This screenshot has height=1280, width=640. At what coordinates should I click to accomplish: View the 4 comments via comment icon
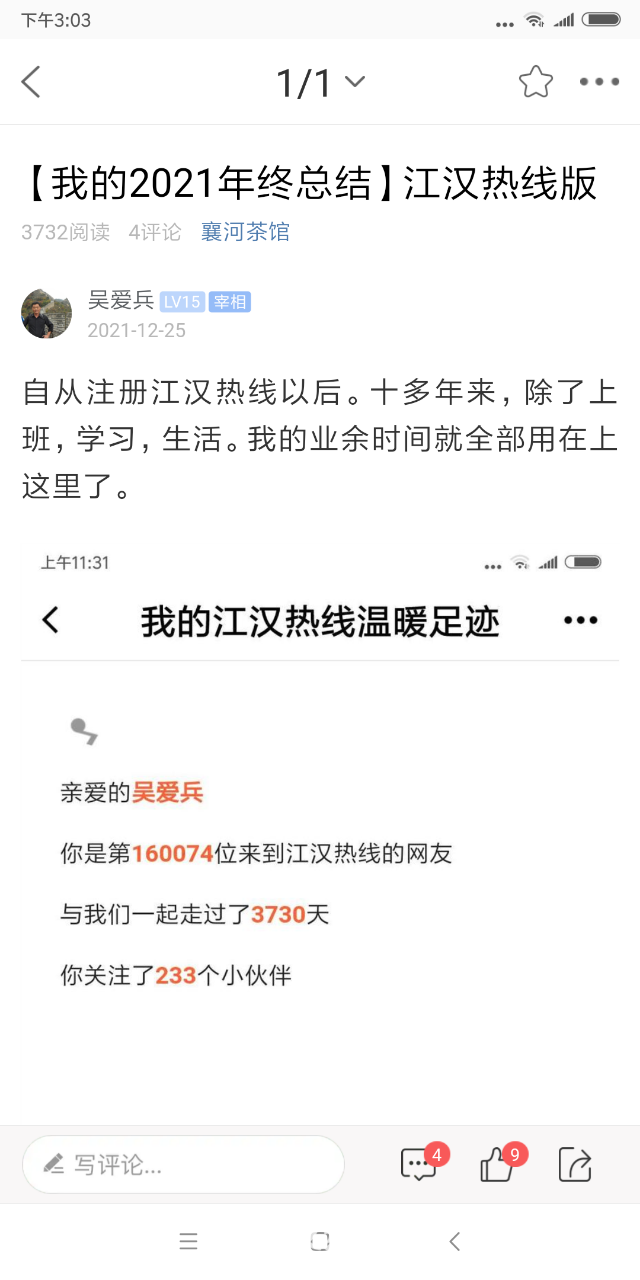(x=419, y=1164)
